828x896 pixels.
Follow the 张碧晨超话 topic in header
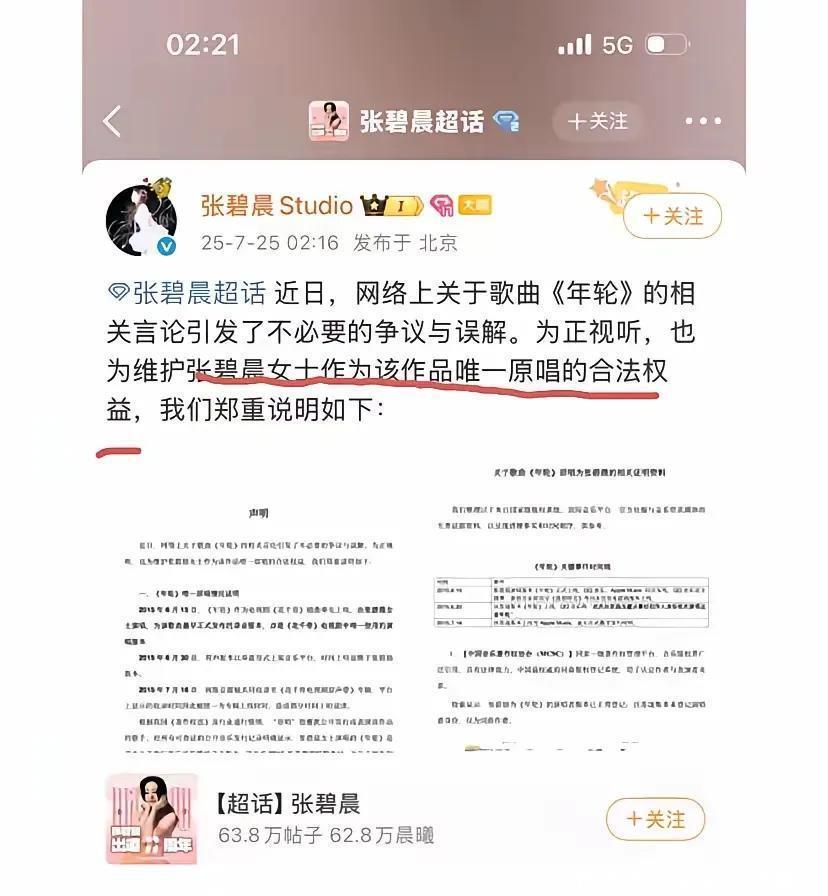(598, 122)
